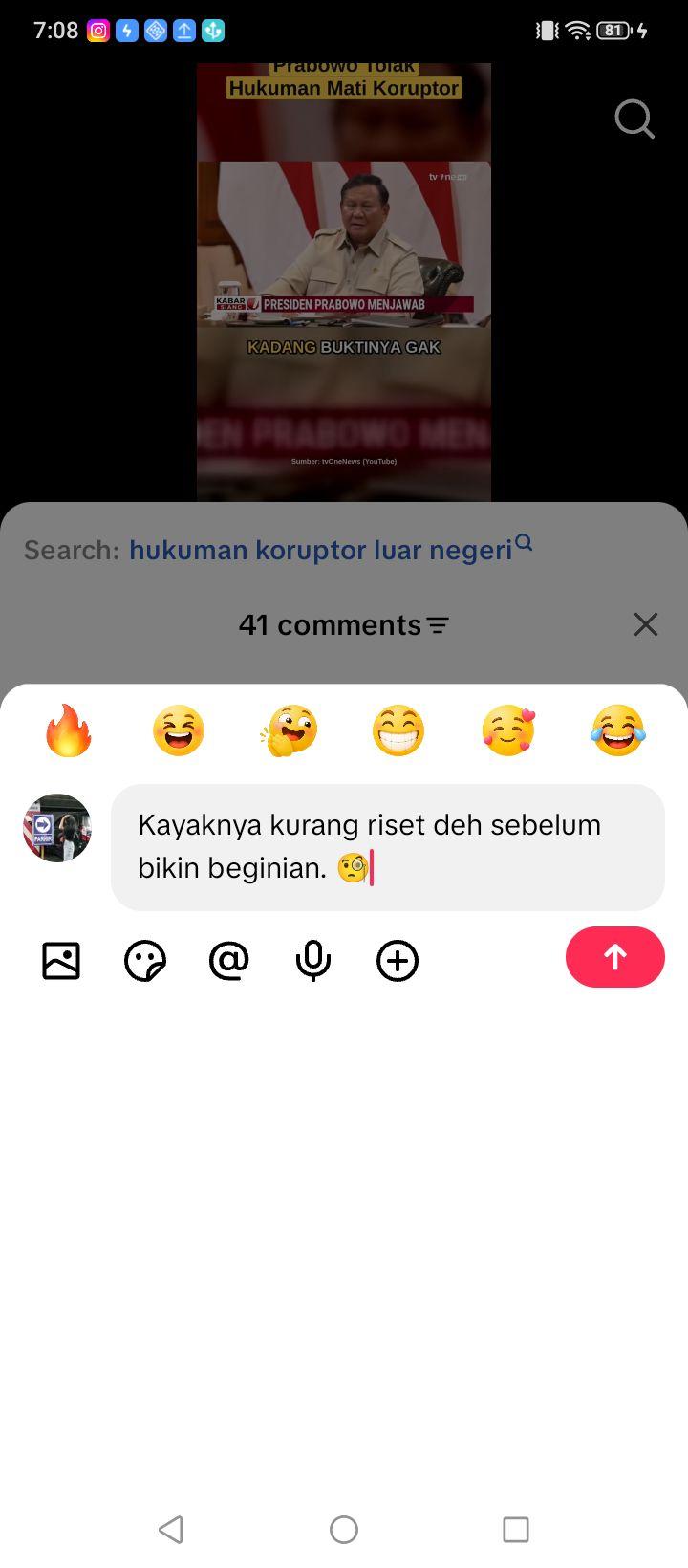Mention someone with the @ icon
Image resolution: width=688 pixels, height=1568 pixels.
coord(229,961)
